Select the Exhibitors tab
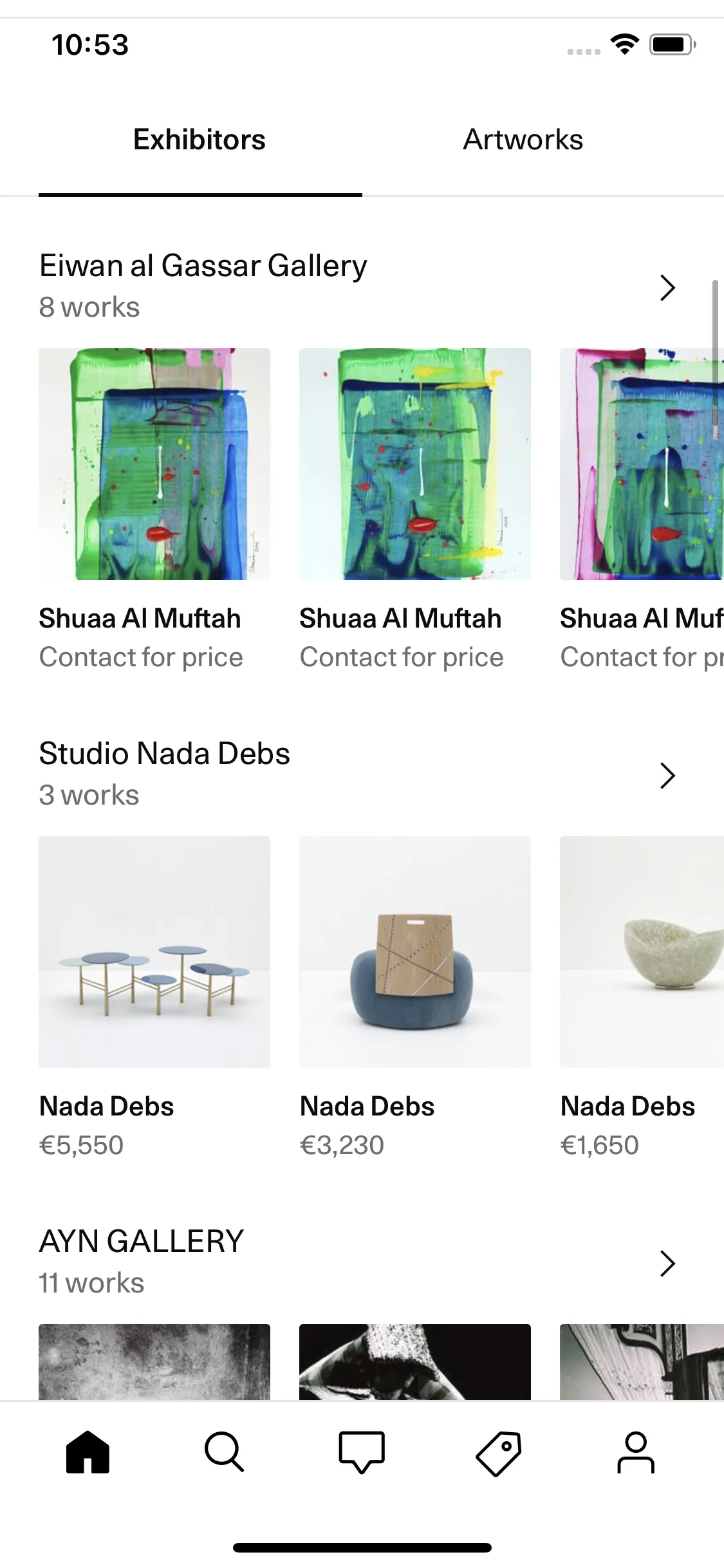 [200, 140]
